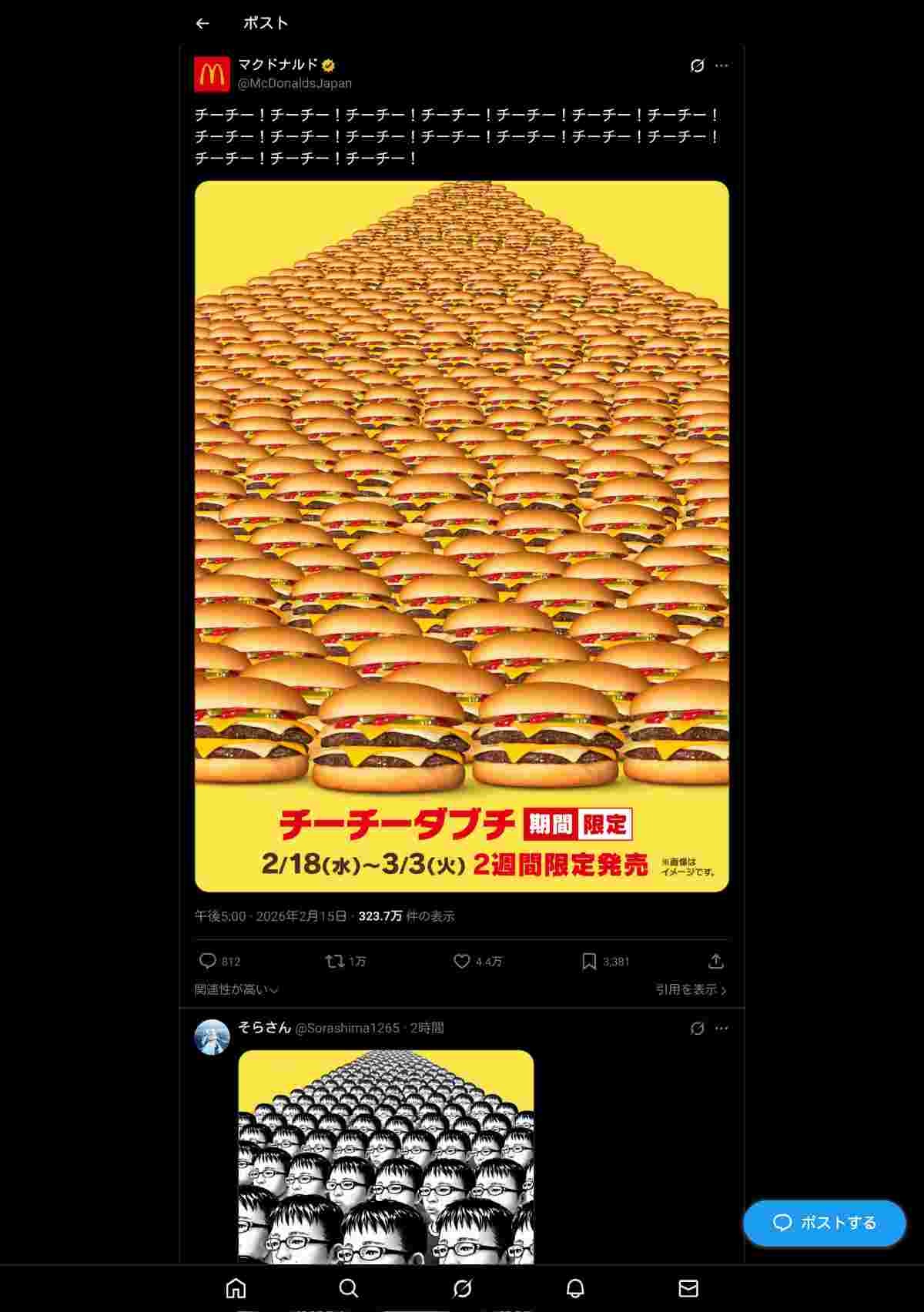Open overflow menu on そらさん's reply
Viewport: 924px width, 1312px height.
click(721, 1029)
